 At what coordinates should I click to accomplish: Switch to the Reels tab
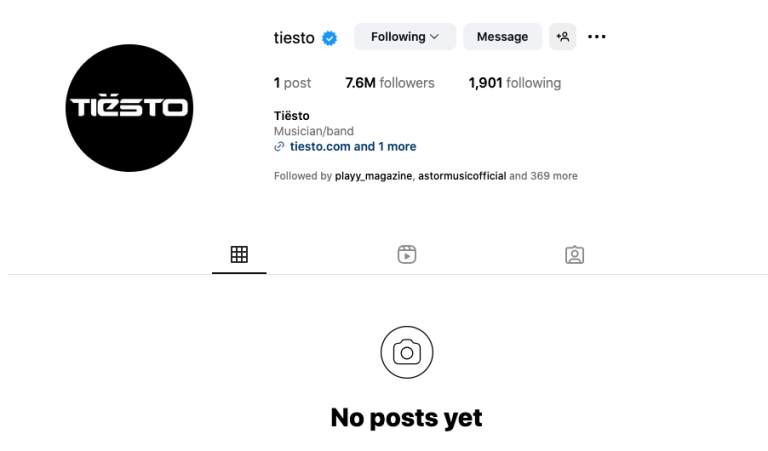(407, 255)
